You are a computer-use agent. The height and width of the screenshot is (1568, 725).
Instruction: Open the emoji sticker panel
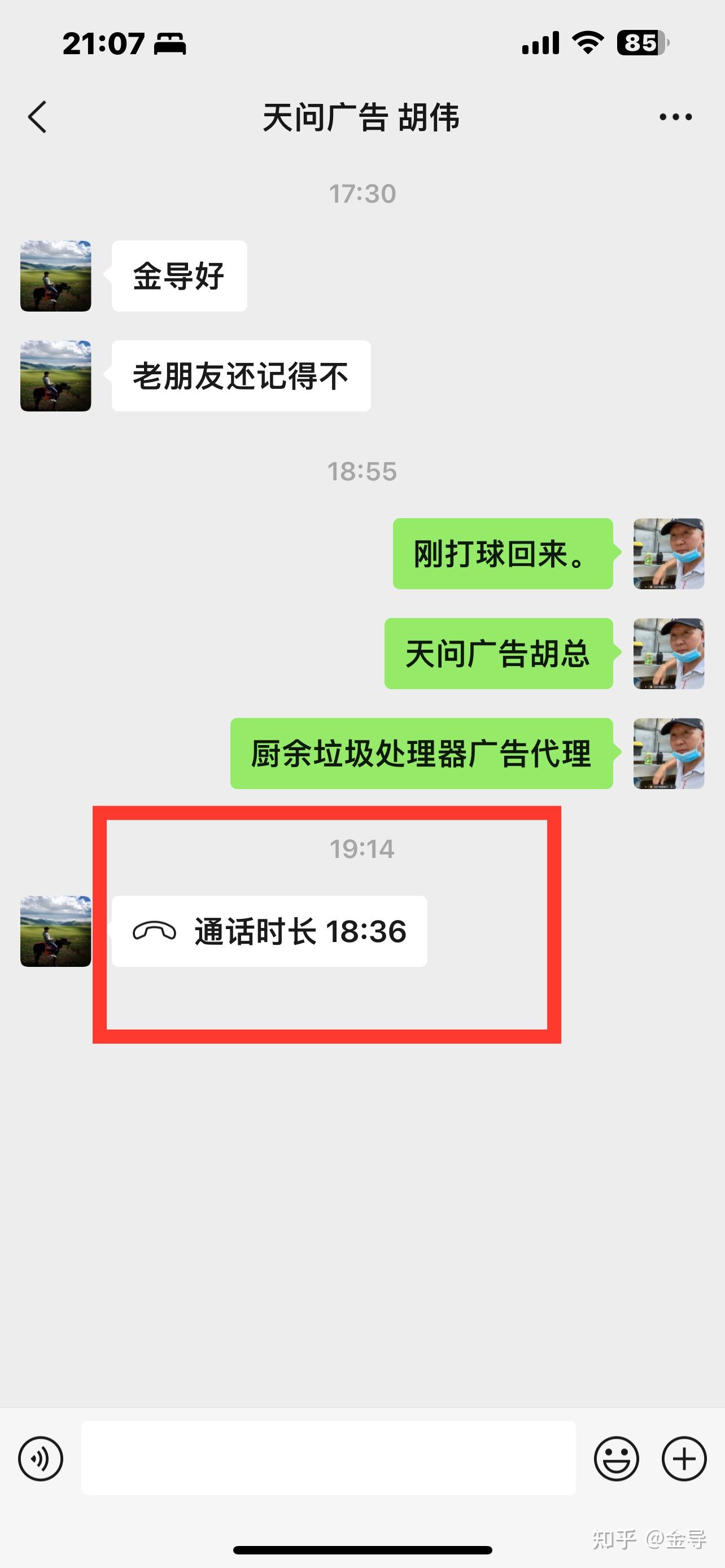(x=616, y=1458)
